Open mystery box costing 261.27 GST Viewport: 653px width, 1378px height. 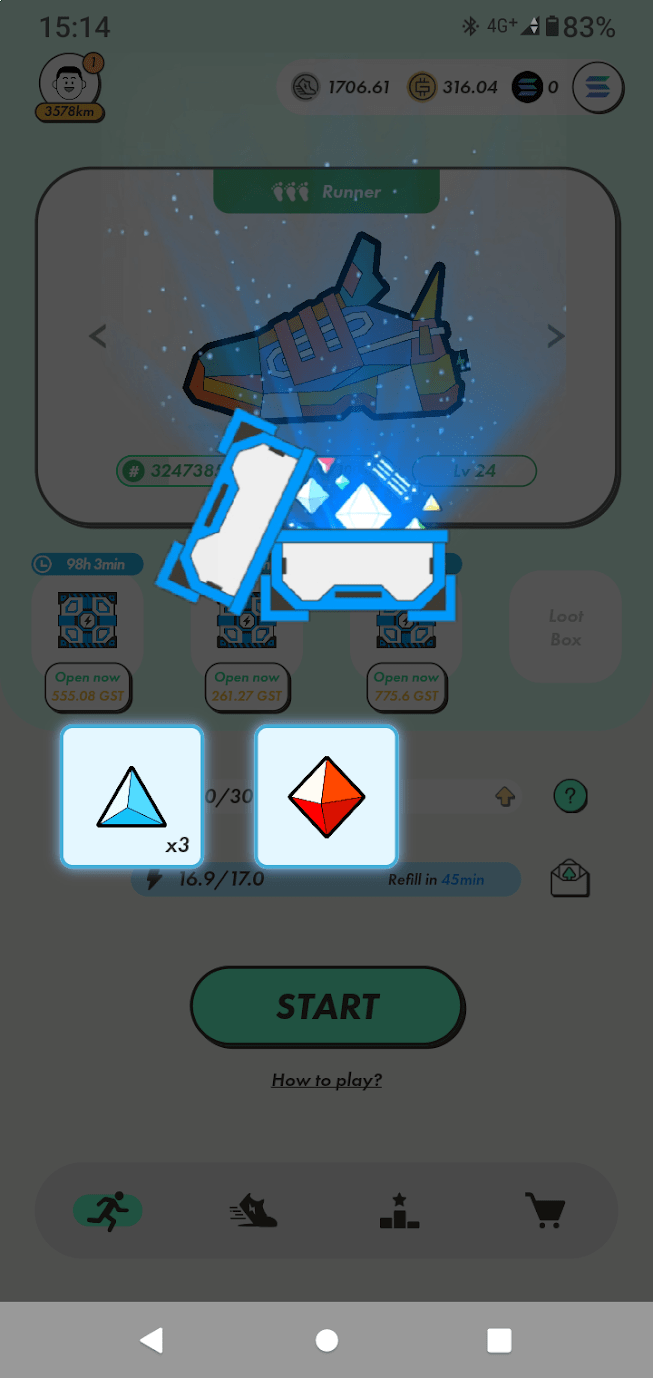coord(247,687)
